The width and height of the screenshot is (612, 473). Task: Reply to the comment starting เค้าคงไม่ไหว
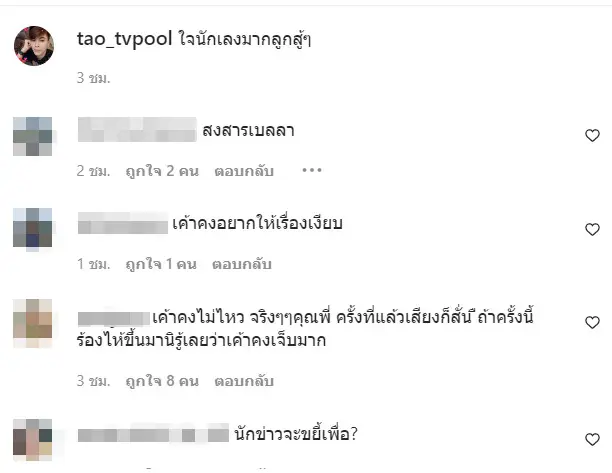241,381
